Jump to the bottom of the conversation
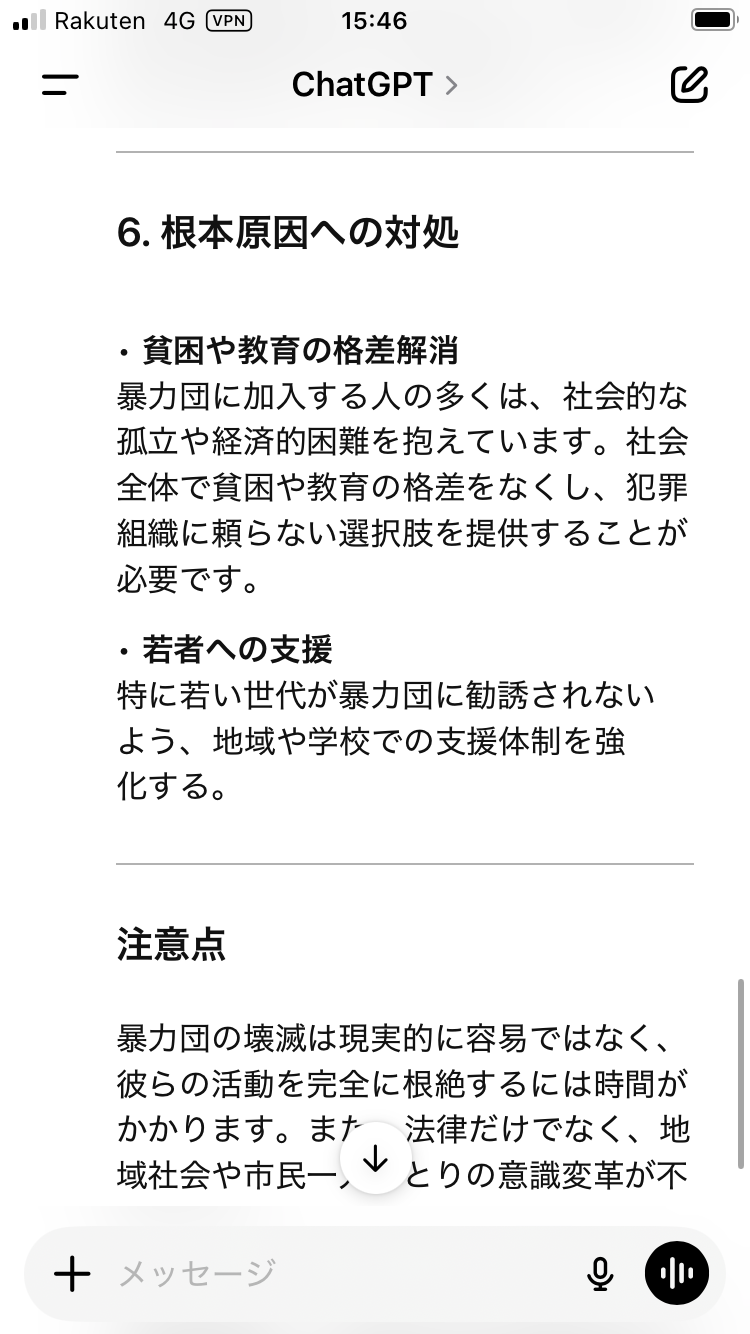Viewport: 750px width, 1334px height. click(x=375, y=1159)
